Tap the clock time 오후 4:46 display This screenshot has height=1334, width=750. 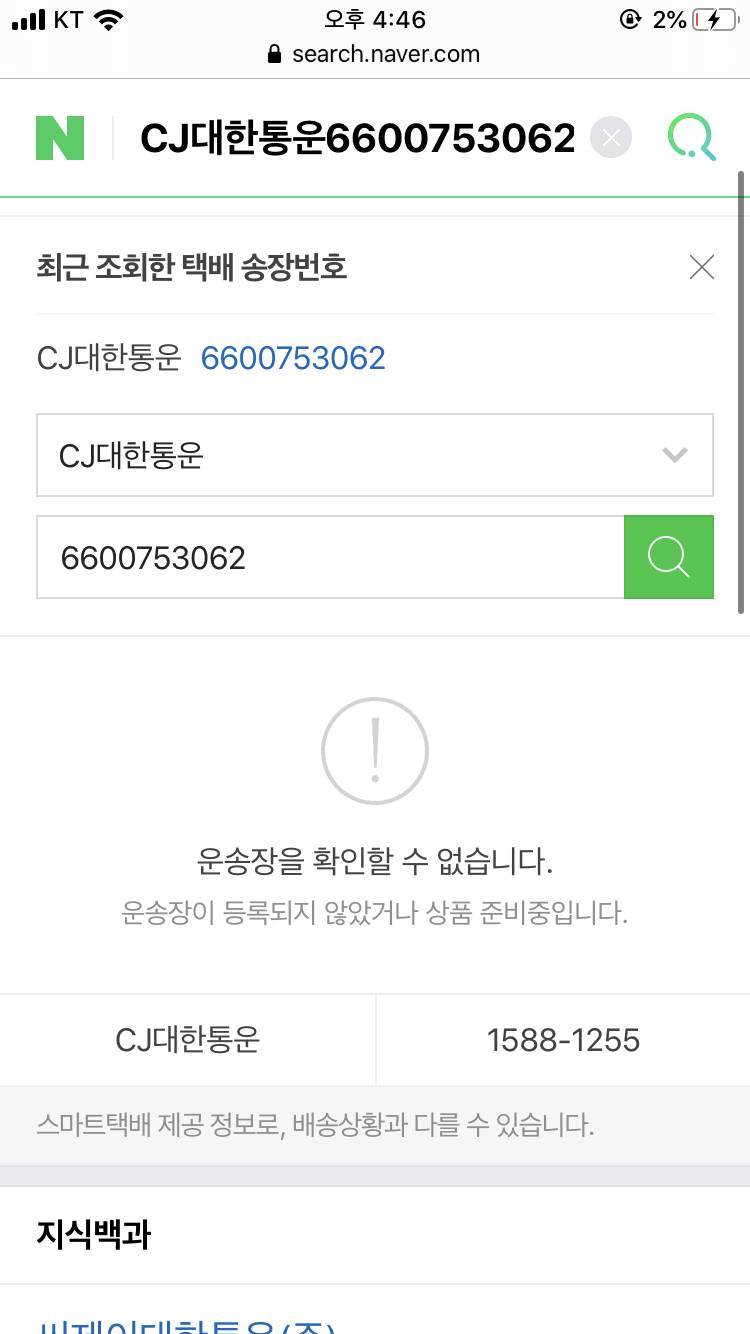pos(375,17)
